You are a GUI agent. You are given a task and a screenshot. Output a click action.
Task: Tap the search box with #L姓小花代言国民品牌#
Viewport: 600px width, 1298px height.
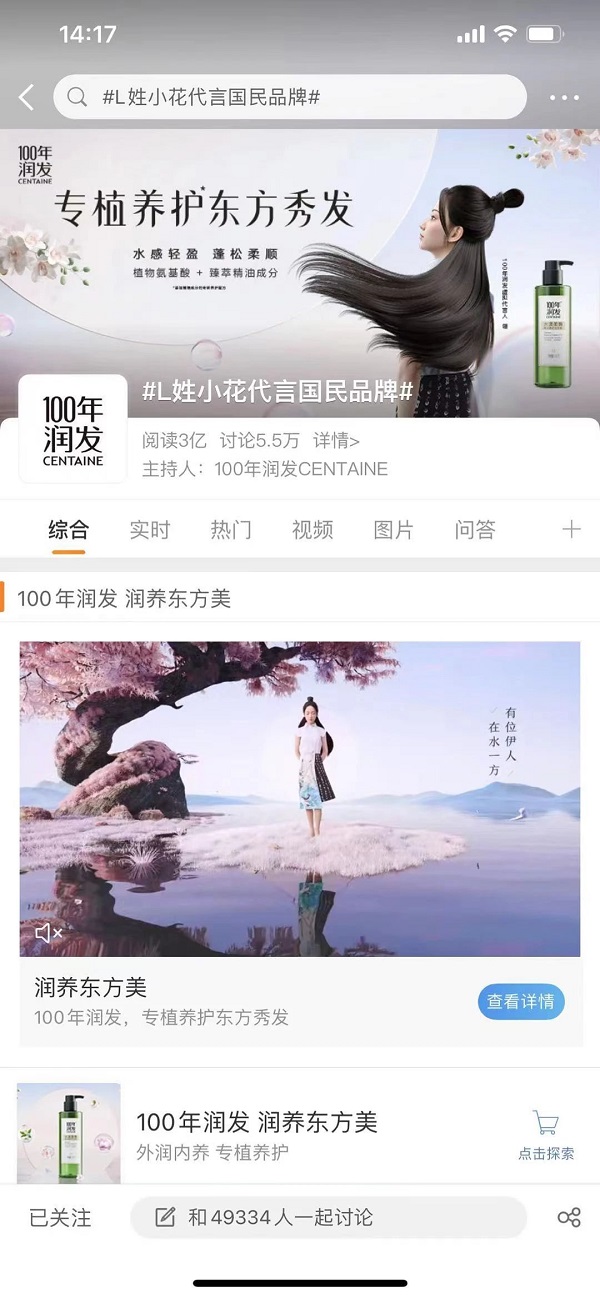coord(290,97)
